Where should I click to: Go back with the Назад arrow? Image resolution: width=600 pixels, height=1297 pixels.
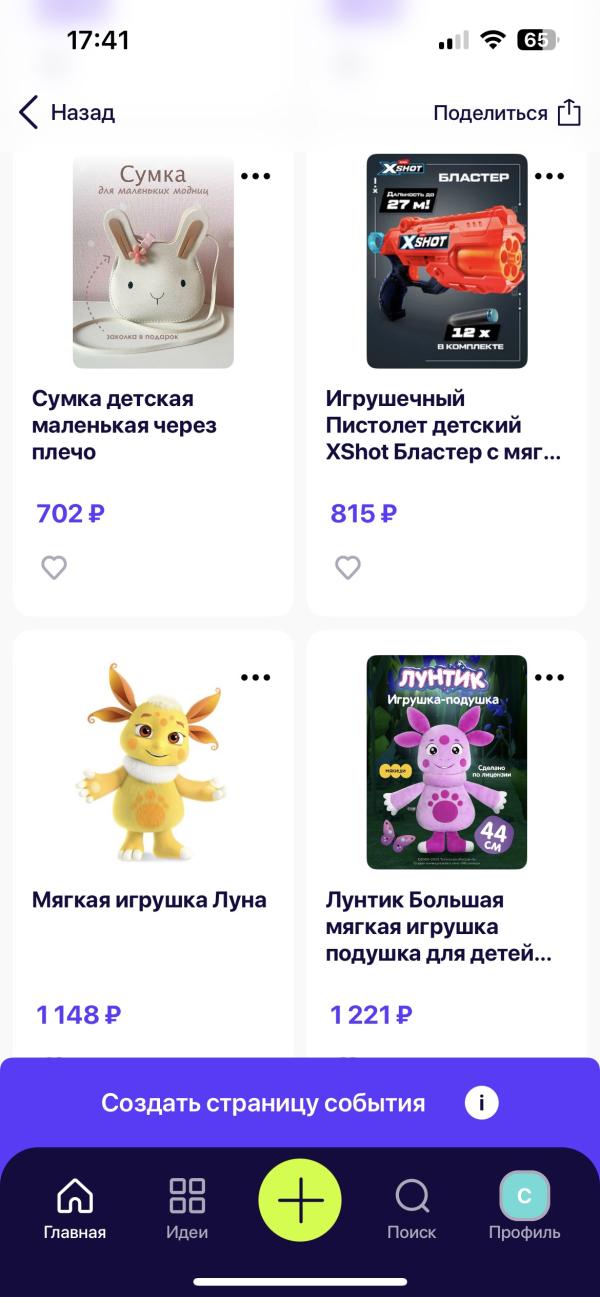point(66,113)
